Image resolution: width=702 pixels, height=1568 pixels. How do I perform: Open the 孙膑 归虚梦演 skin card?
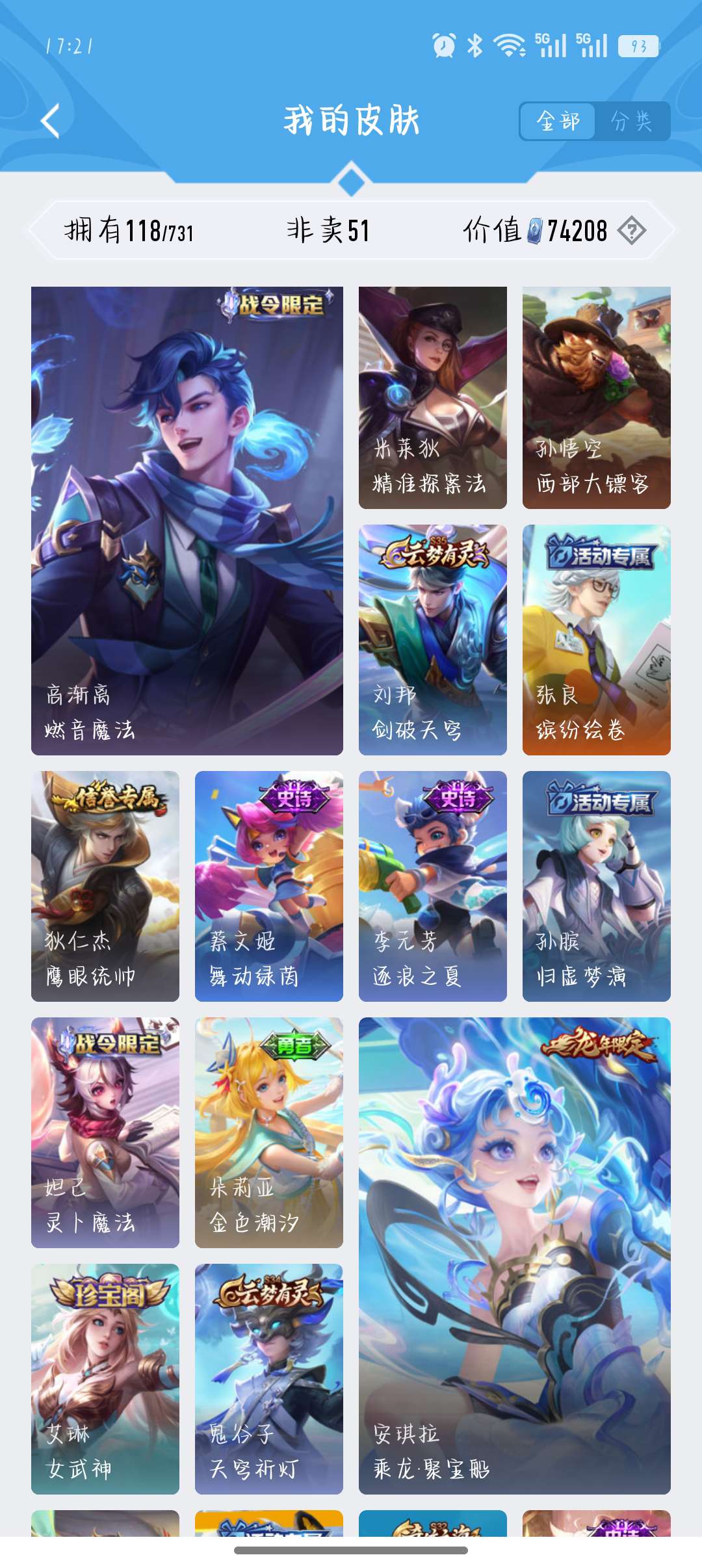click(x=597, y=885)
